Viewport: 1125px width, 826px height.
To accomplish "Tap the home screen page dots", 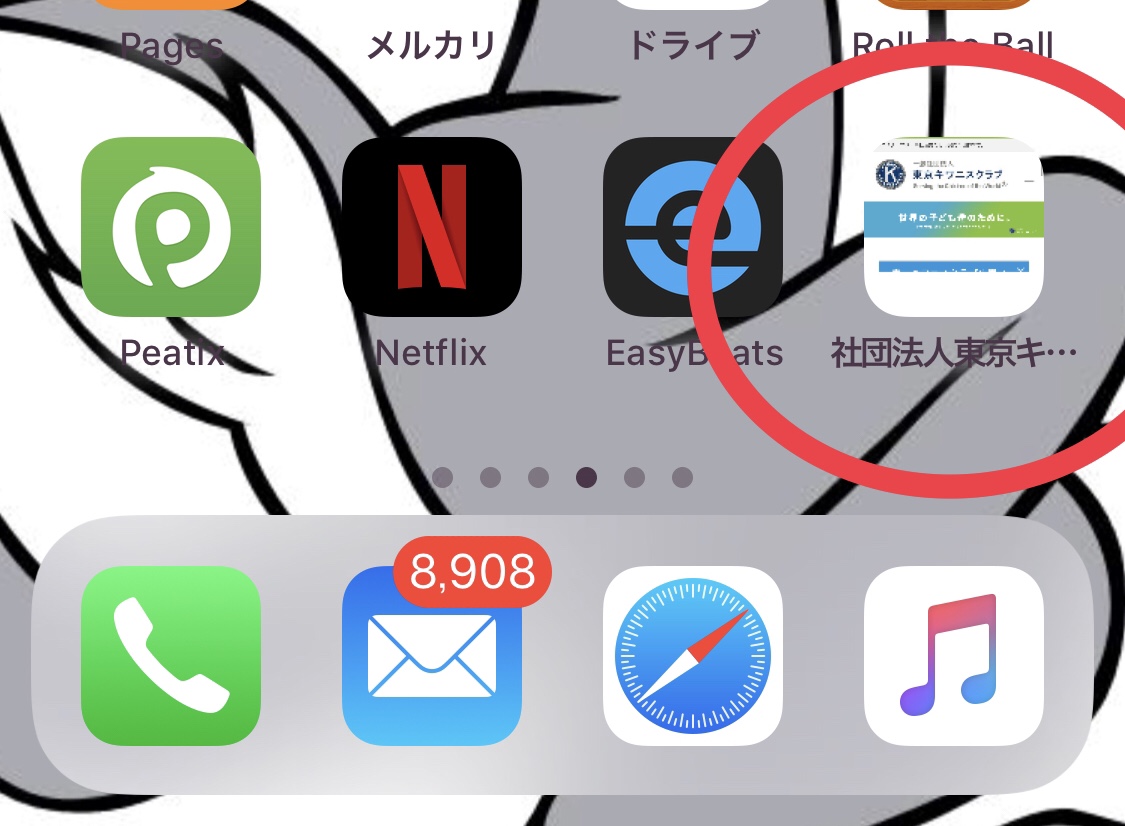I will pyautogui.click(x=563, y=478).
